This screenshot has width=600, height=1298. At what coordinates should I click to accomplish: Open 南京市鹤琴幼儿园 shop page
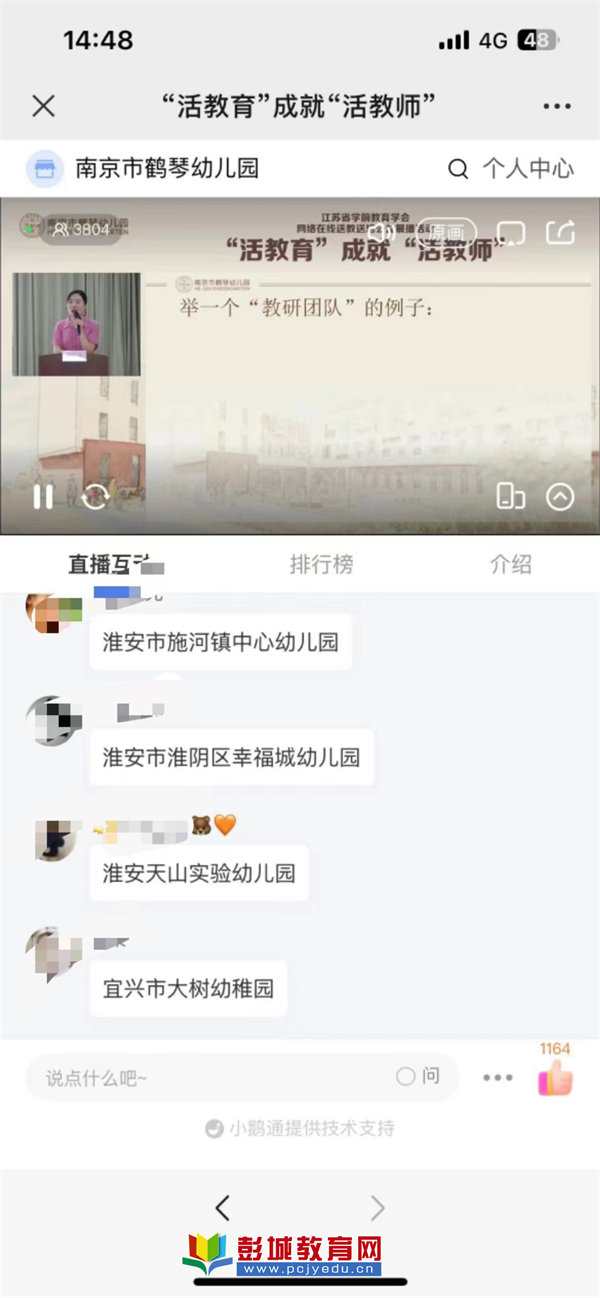(x=143, y=168)
